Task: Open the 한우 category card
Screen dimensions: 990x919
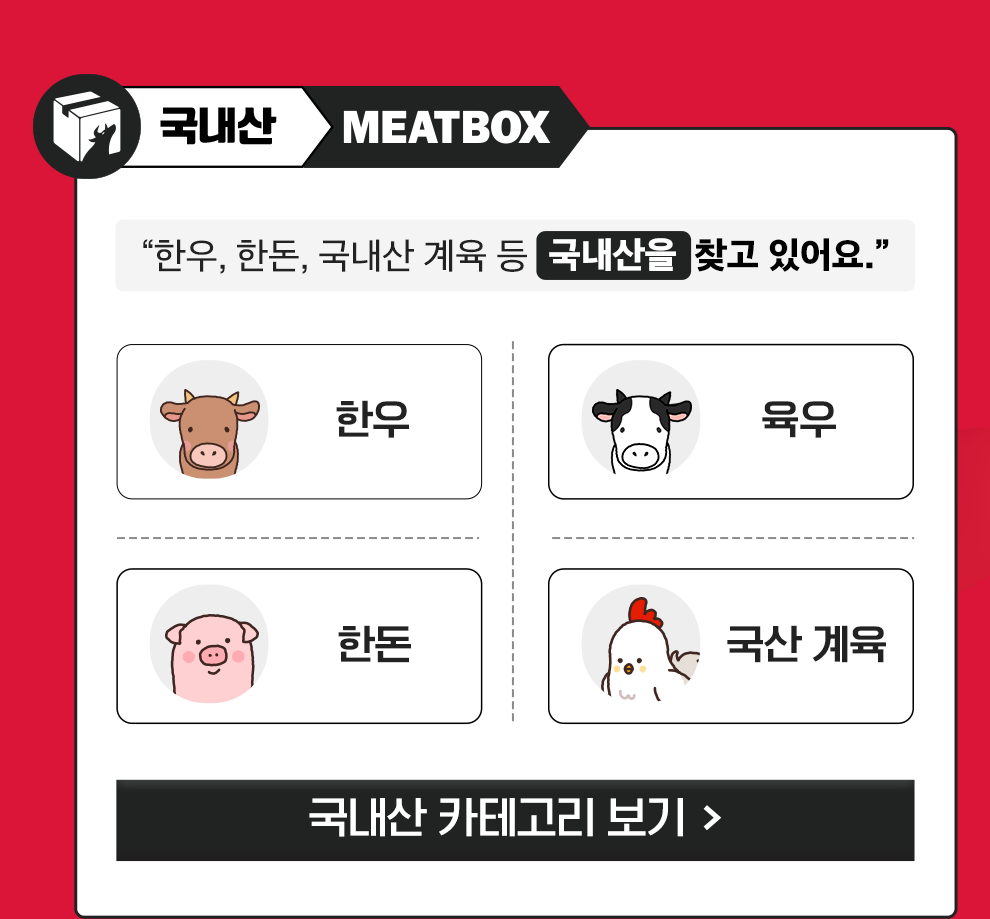Action: point(299,421)
